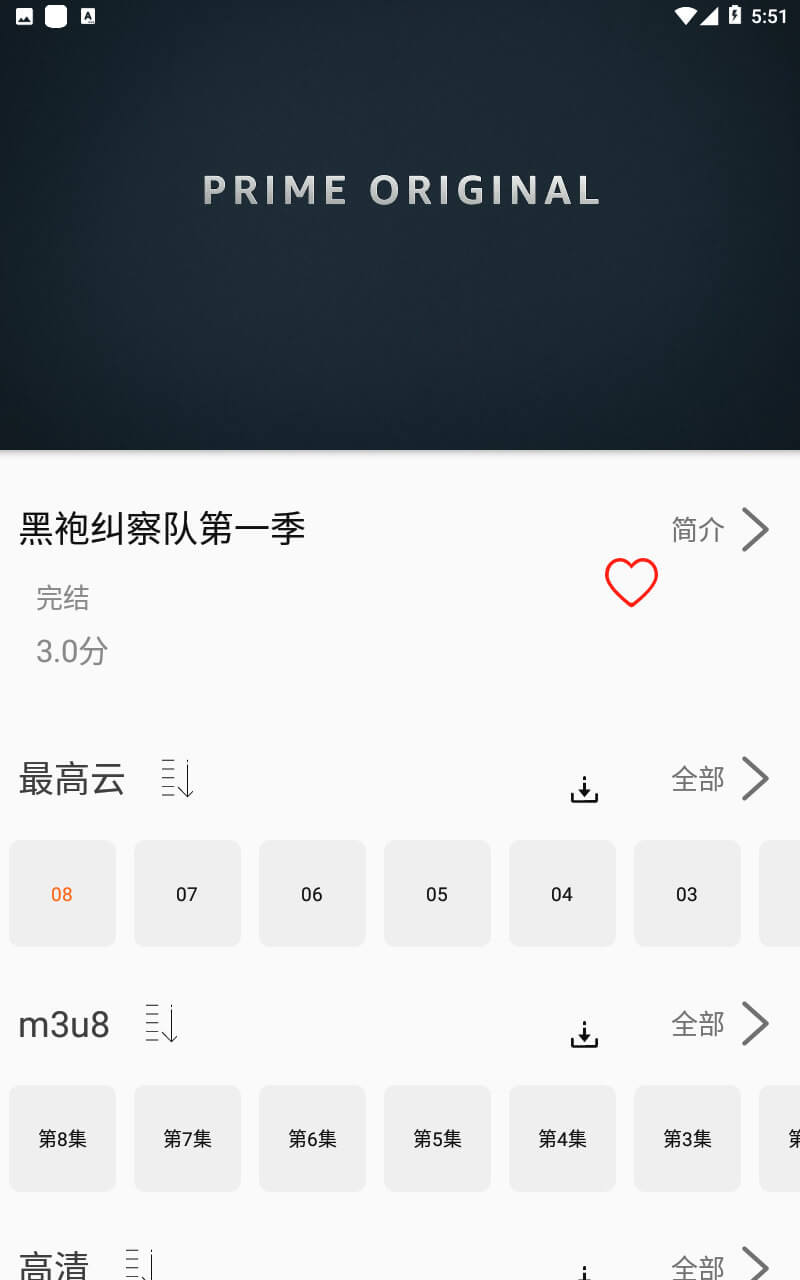This screenshot has width=800, height=1280.
Task: Play episode 08 in 最高云
Action: [62, 894]
